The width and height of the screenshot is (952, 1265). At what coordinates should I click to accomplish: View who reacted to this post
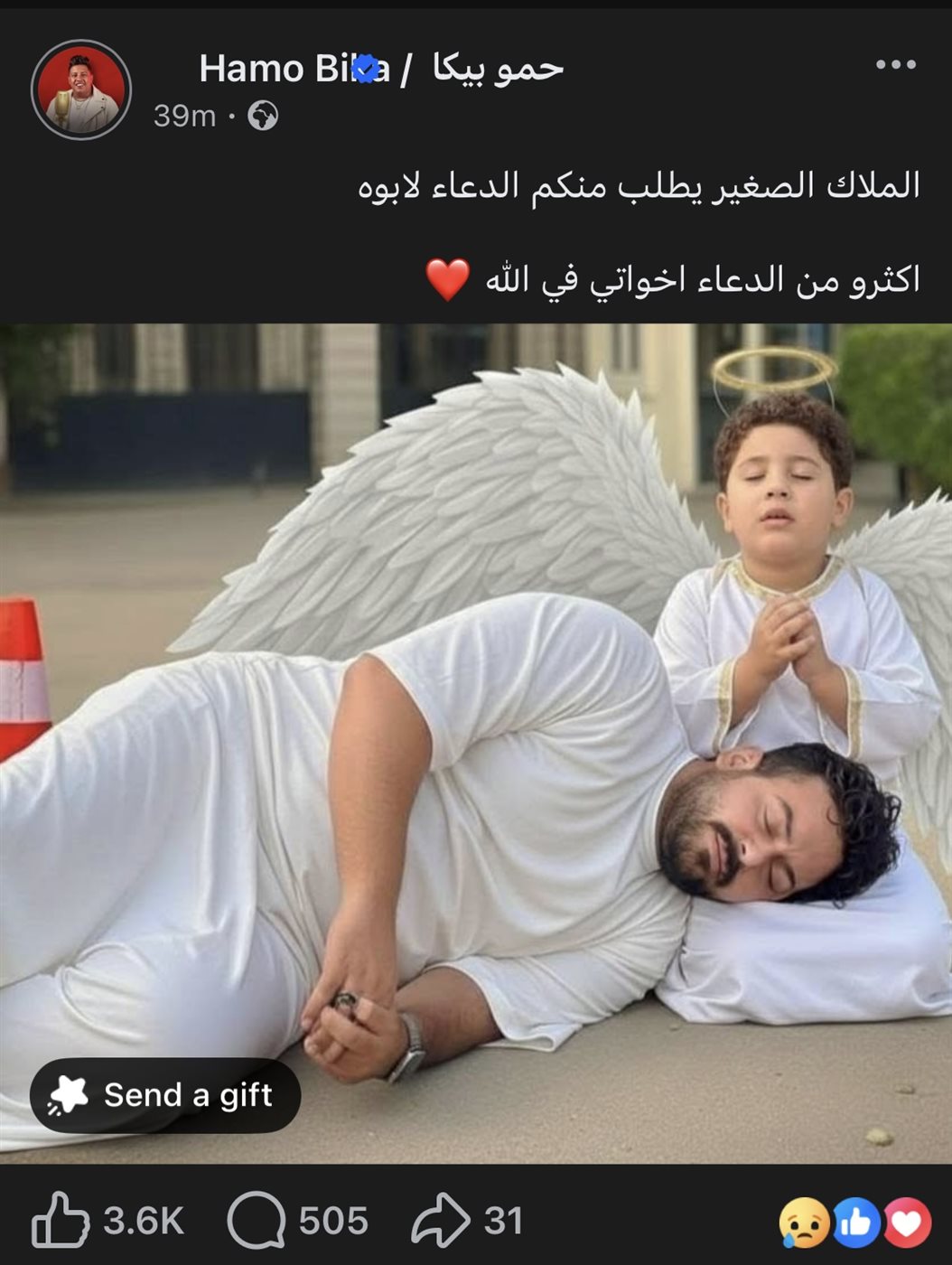click(x=854, y=1222)
